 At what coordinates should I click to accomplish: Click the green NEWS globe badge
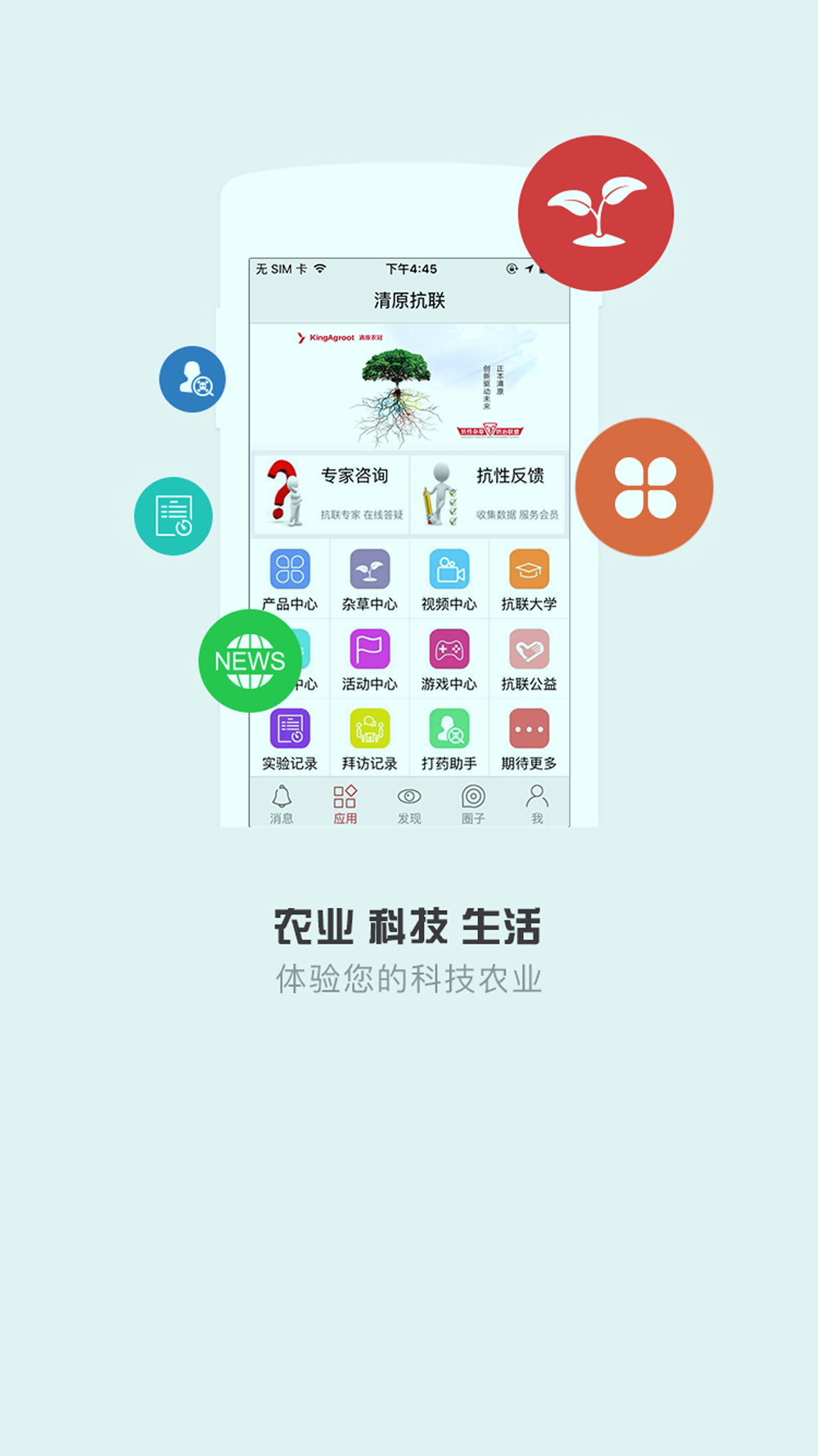pyautogui.click(x=250, y=659)
